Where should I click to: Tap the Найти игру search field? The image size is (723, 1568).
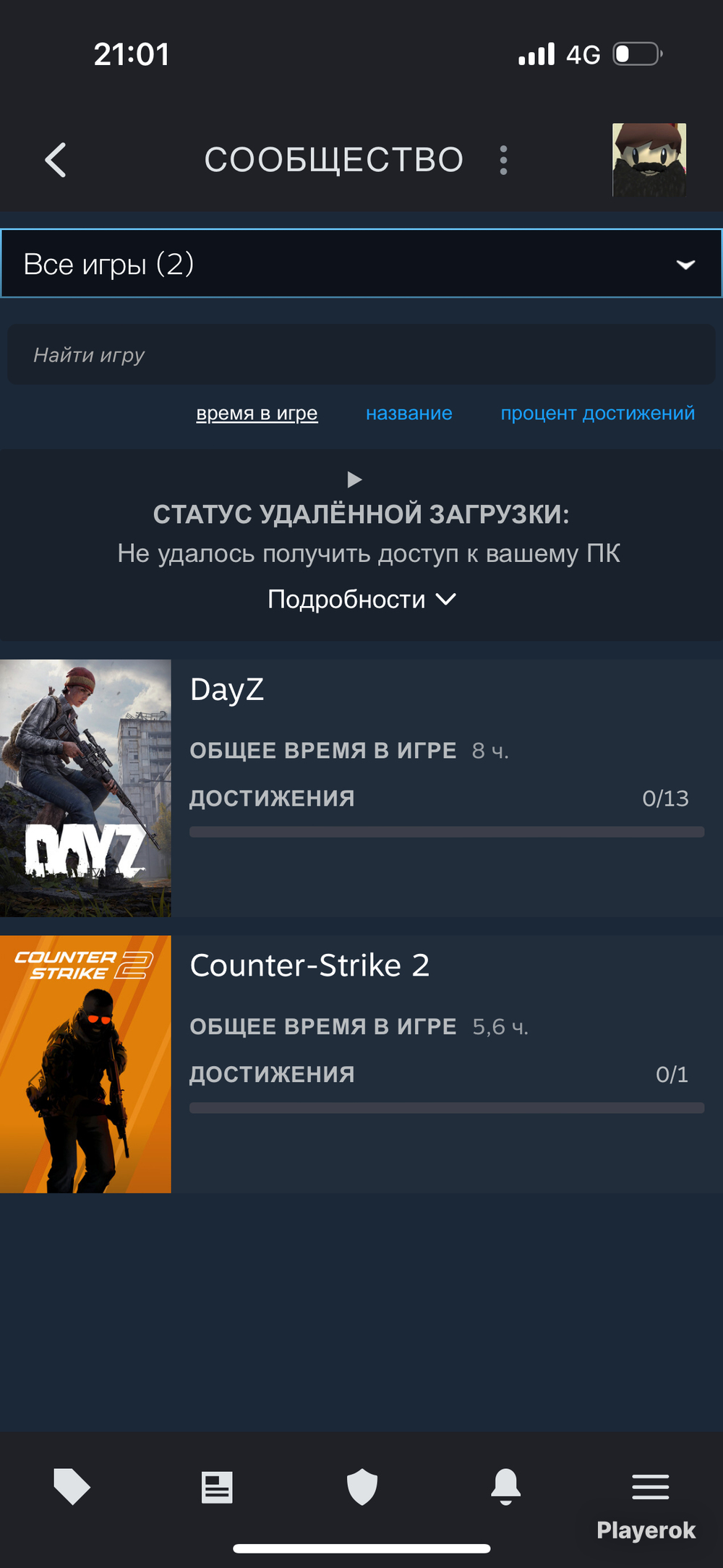pos(361,355)
